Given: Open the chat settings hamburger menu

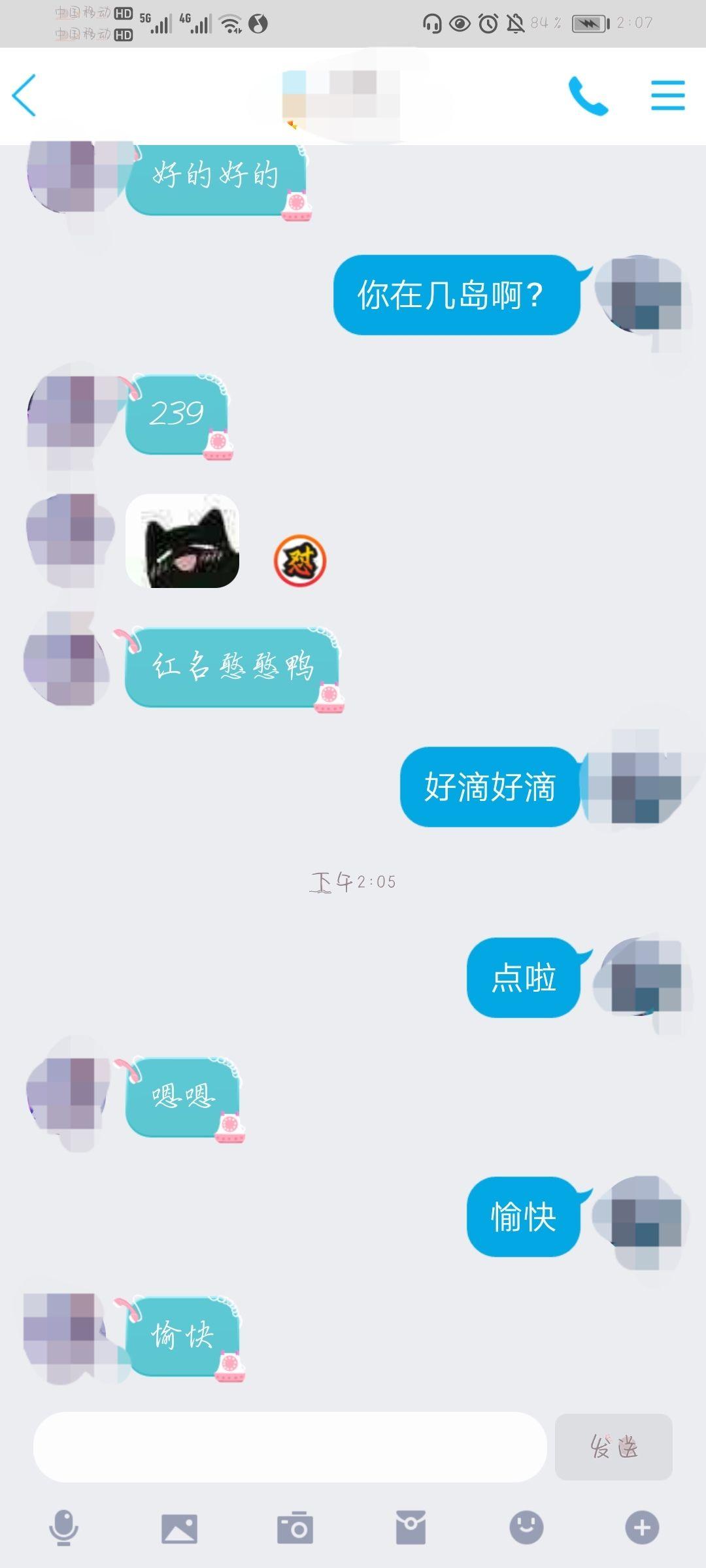Looking at the screenshot, I should [667, 95].
